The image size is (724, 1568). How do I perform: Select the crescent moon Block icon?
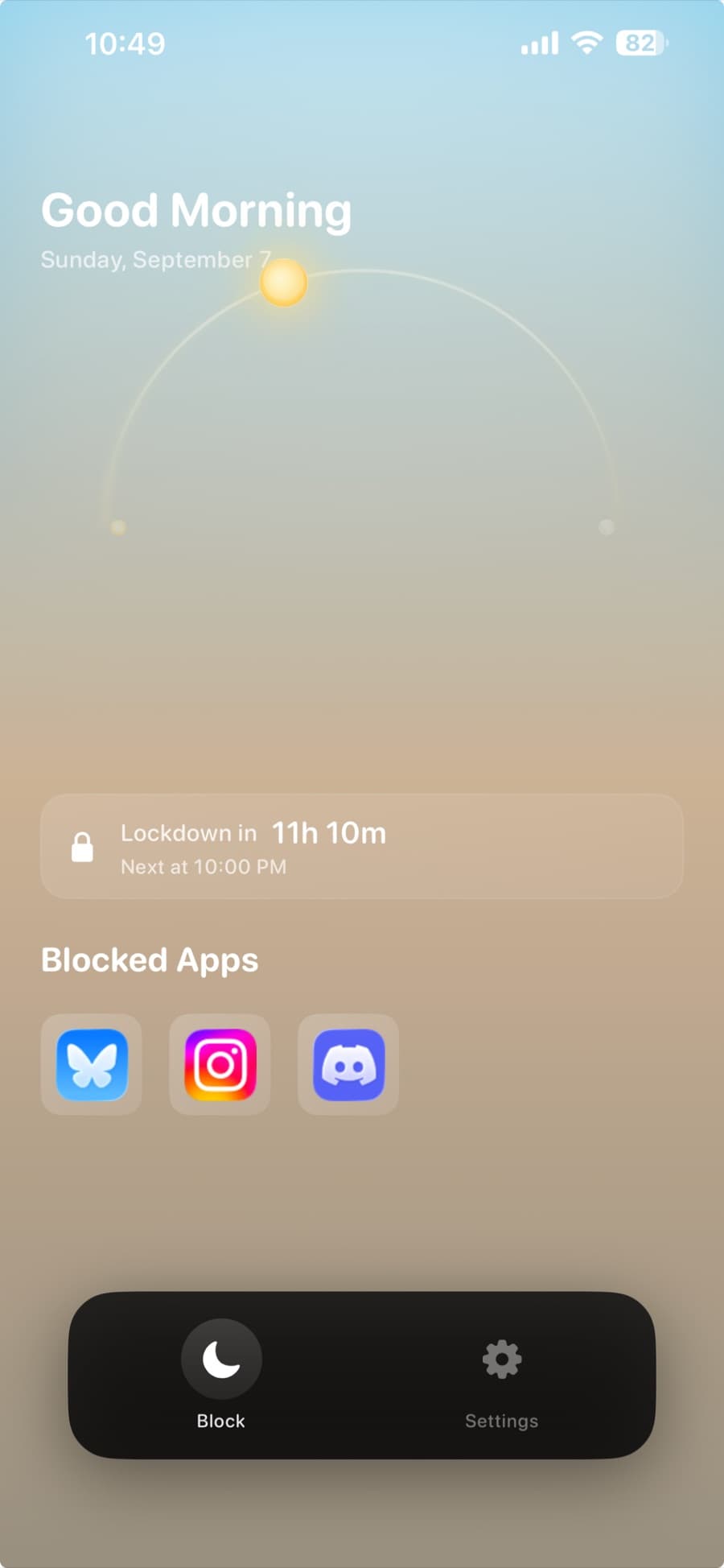[220, 1359]
